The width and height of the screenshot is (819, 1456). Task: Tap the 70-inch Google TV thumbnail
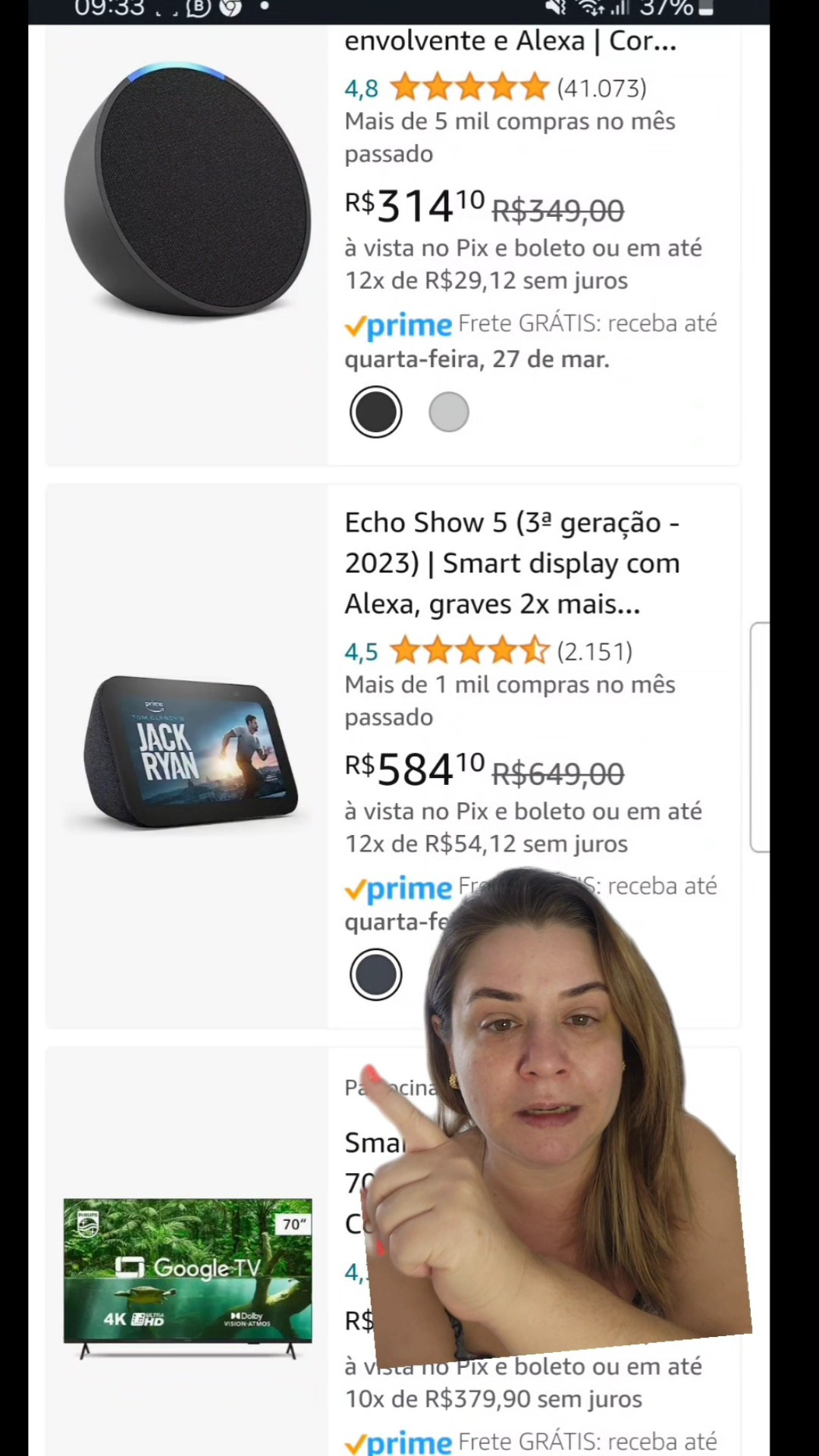pyautogui.click(x=187, y=1272)
